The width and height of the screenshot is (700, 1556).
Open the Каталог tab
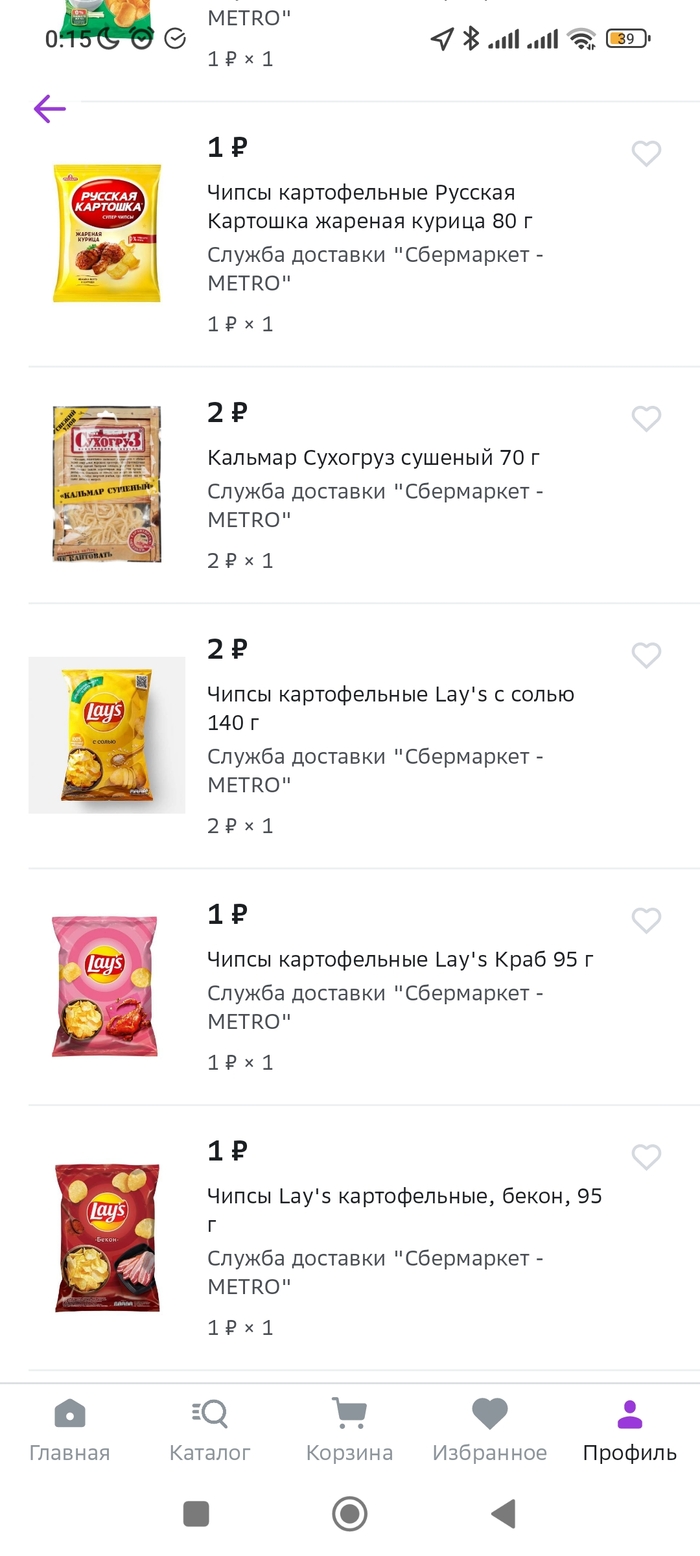pos(209,1430)
